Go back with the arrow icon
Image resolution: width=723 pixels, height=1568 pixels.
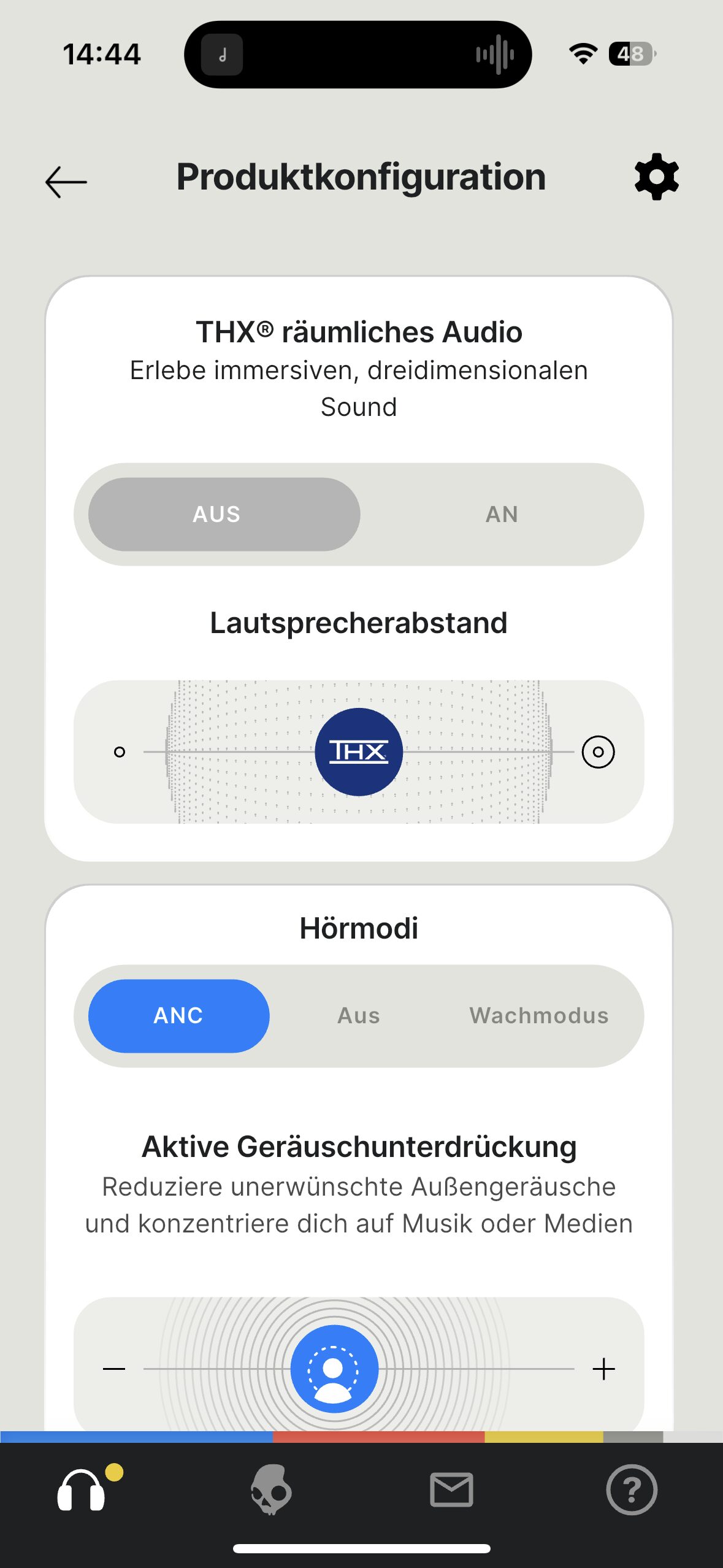[x=66, y=182]
